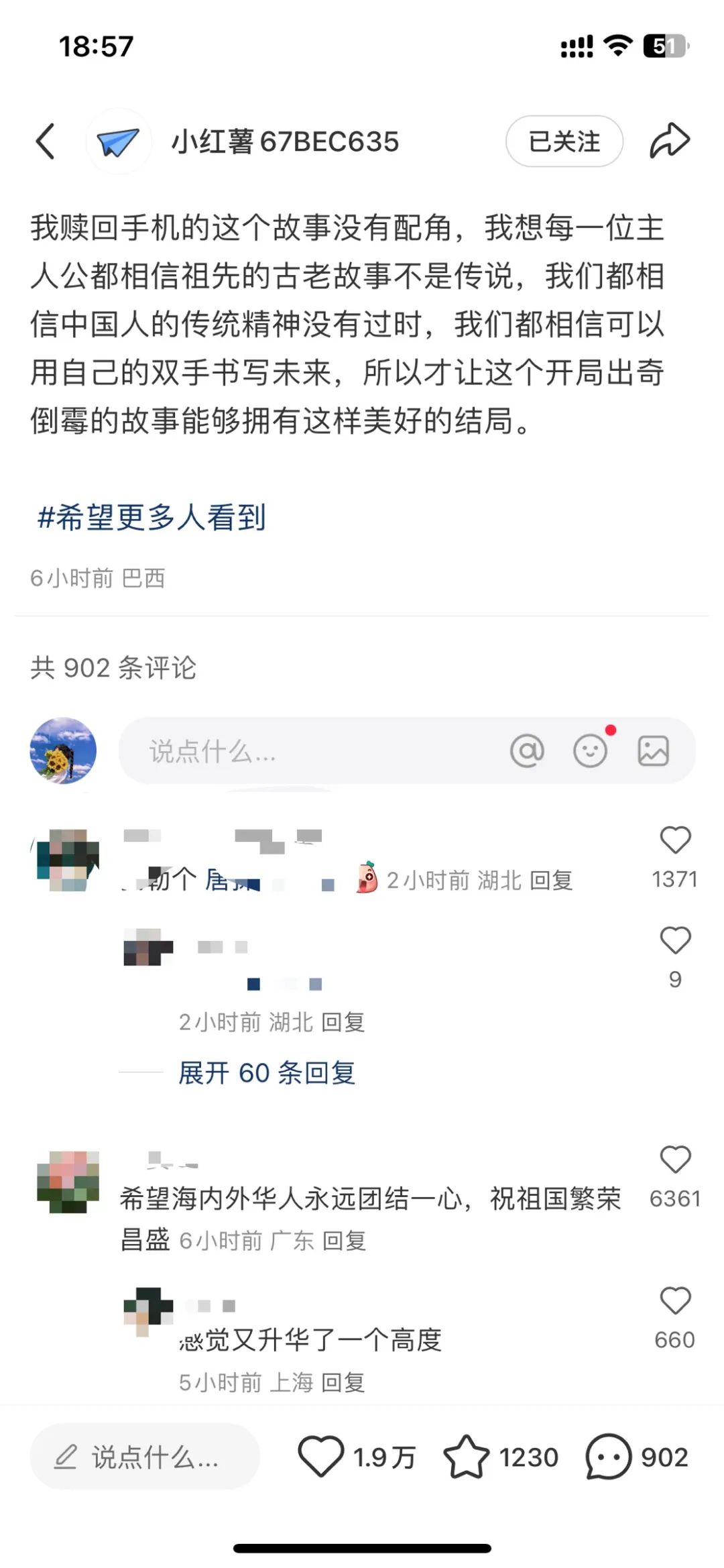
Task: Like the comment with 1371 likes
Action: pyautogui.click(x=675, y=840)
